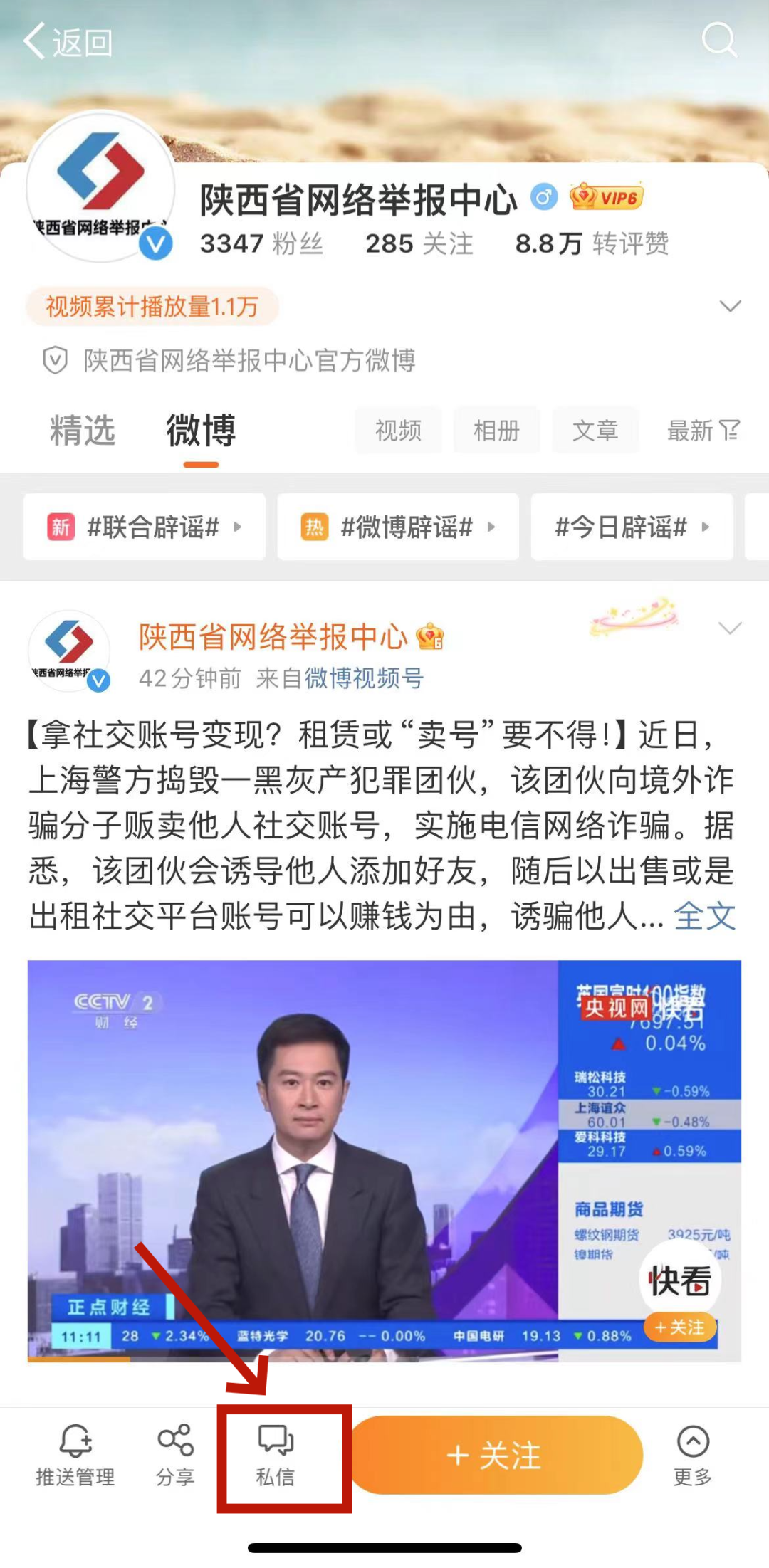Click the male gender symbol beside the account name
Image resolution: width=769 pixels, height=1568 pixels.
click(545, 198)
